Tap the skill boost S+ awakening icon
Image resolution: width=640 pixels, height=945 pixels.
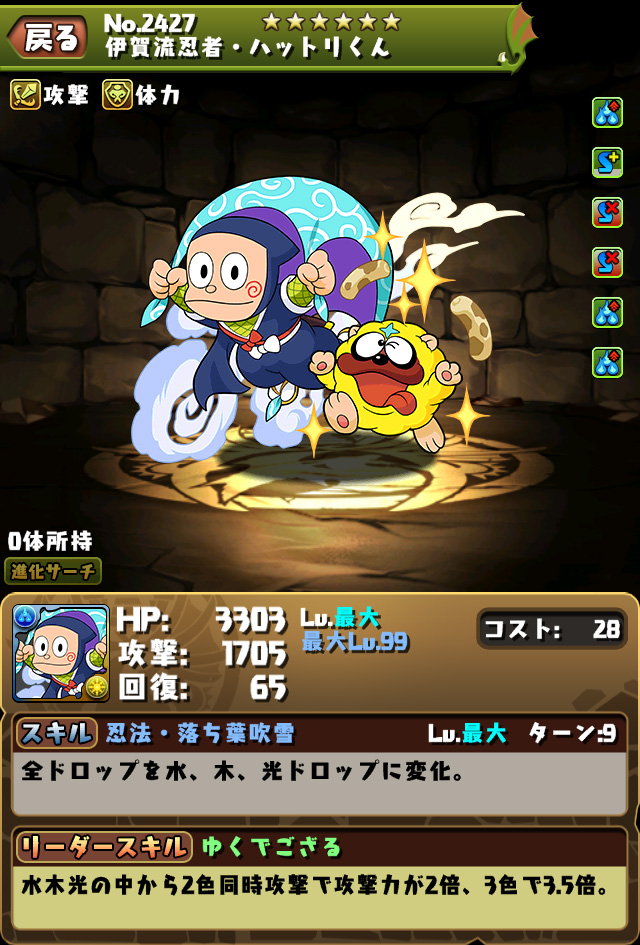click(x=607, y=163)
